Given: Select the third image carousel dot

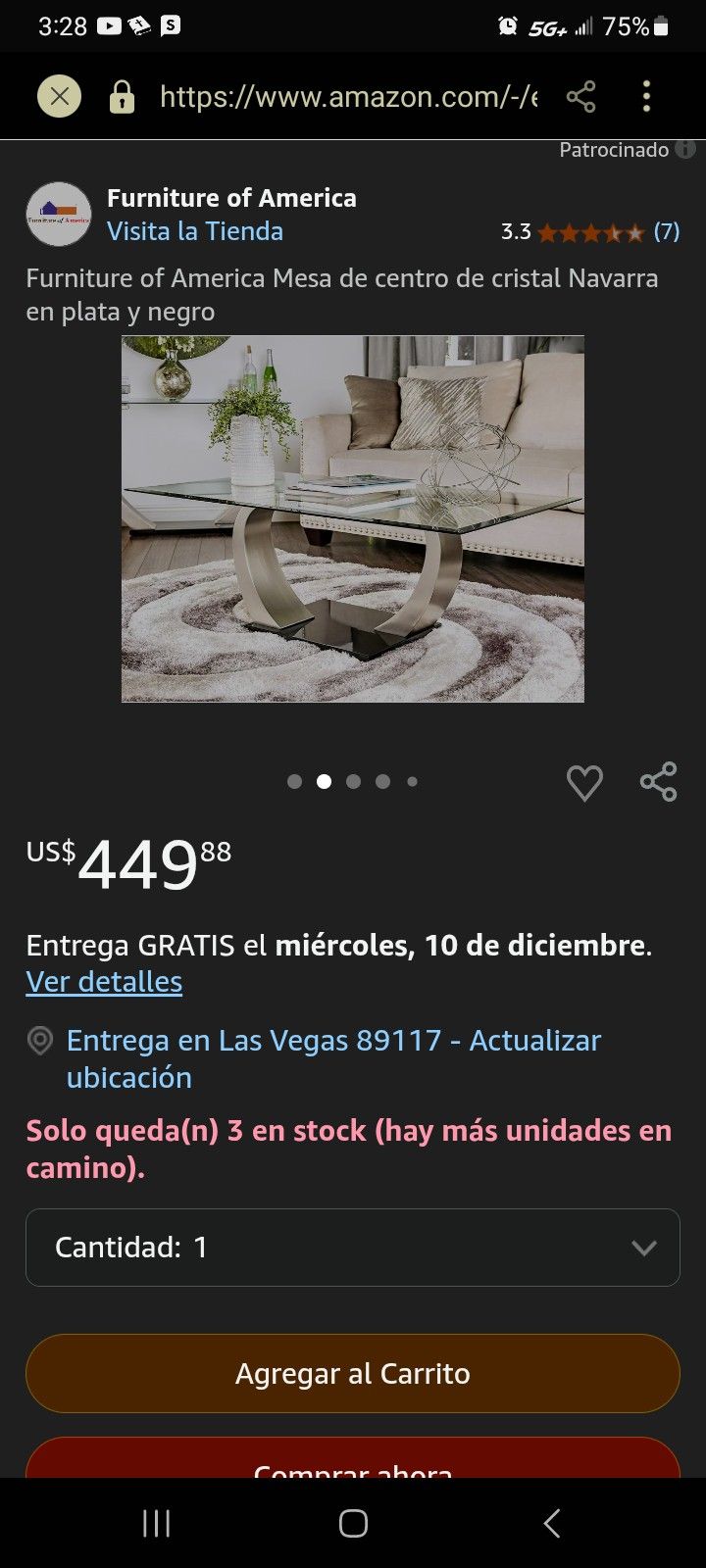Looking at the screenshot, I should tap(353, 781).
